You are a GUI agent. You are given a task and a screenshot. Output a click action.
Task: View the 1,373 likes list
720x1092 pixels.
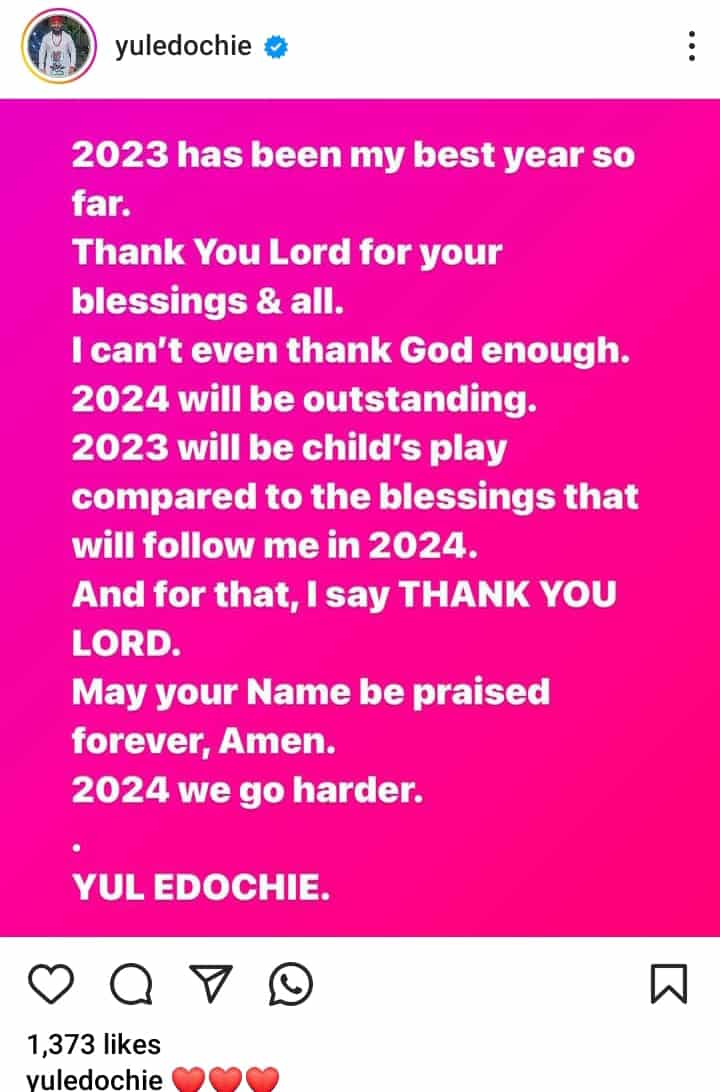[x=94, y=1045]
